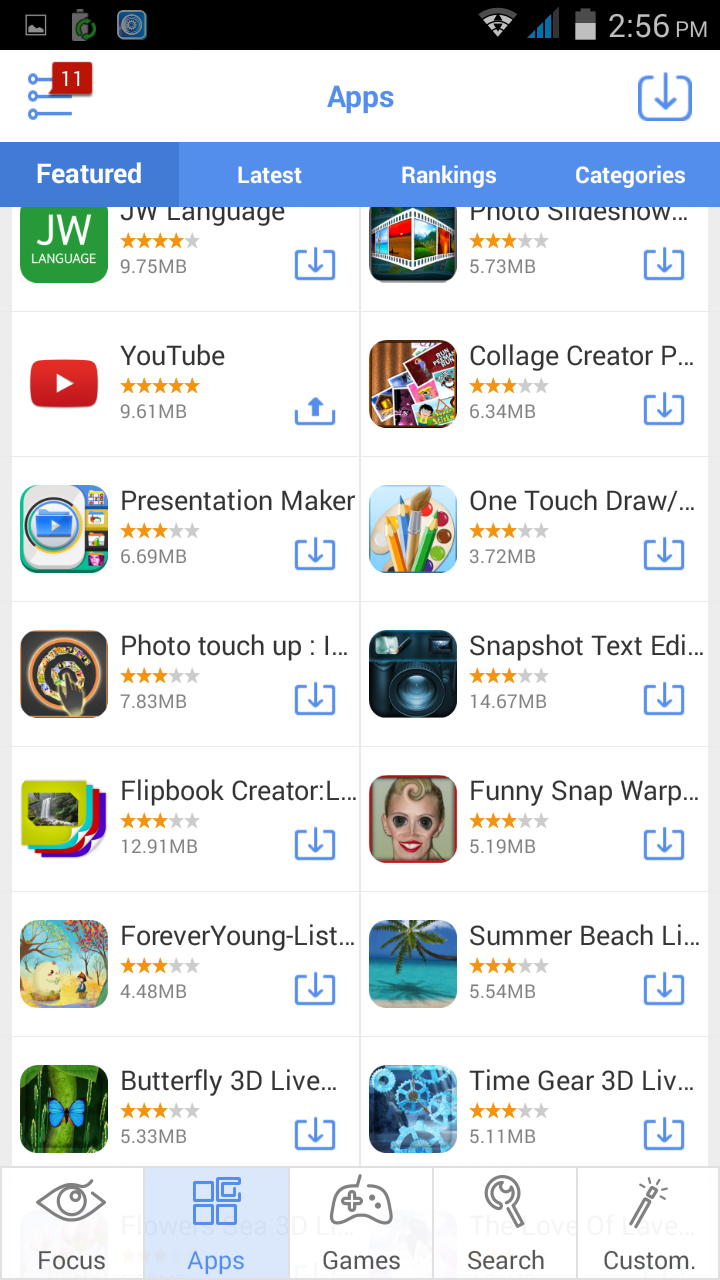Download Presentation Maker

tap(314, 554)
